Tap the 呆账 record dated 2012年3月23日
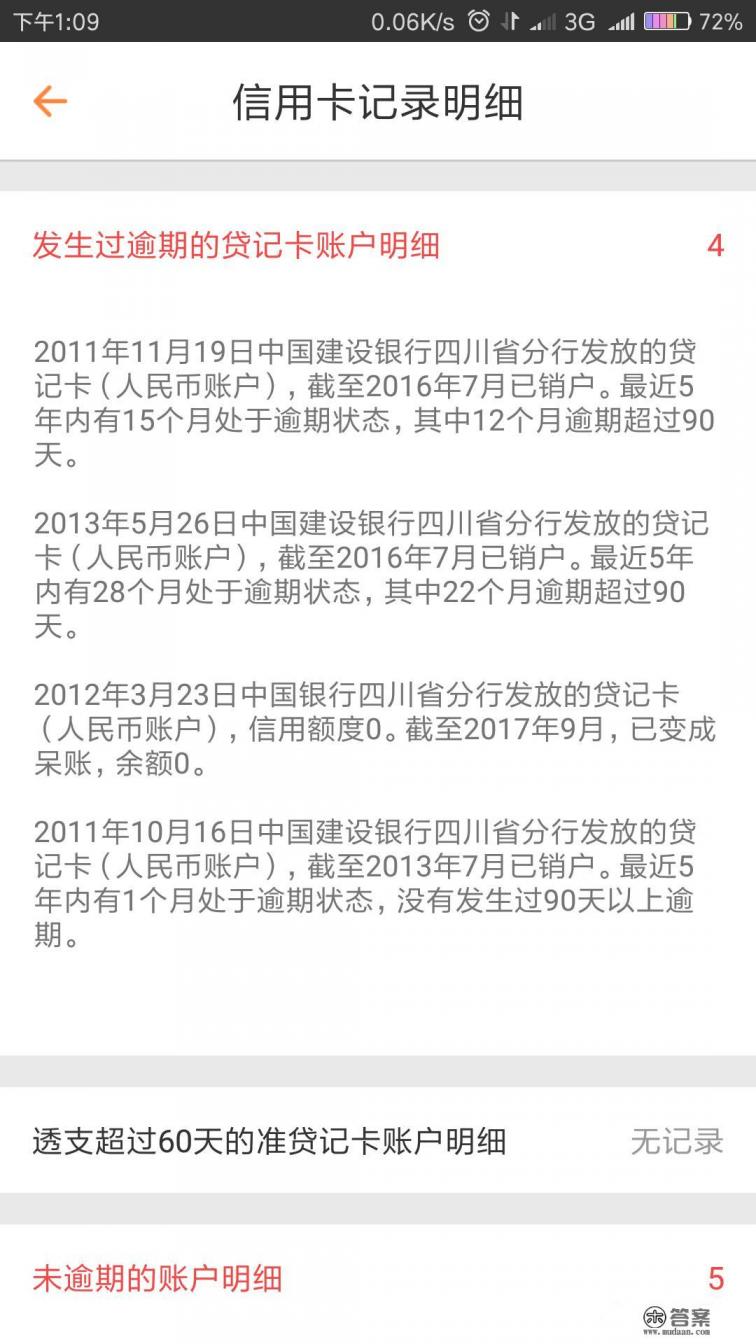Screen dimensions: 756x1344 (x=378, y=726)
